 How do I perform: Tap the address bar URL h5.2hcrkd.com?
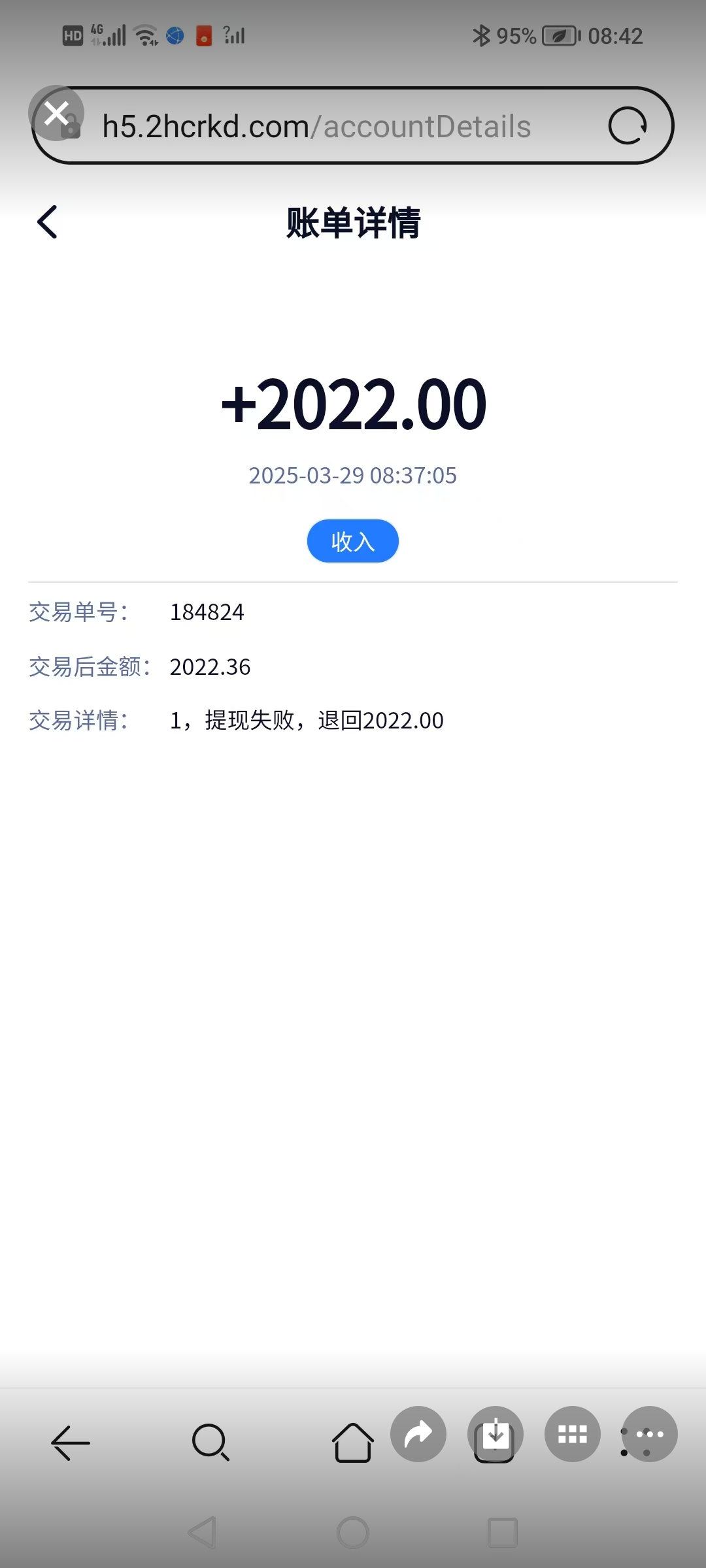tap(314, 125)
